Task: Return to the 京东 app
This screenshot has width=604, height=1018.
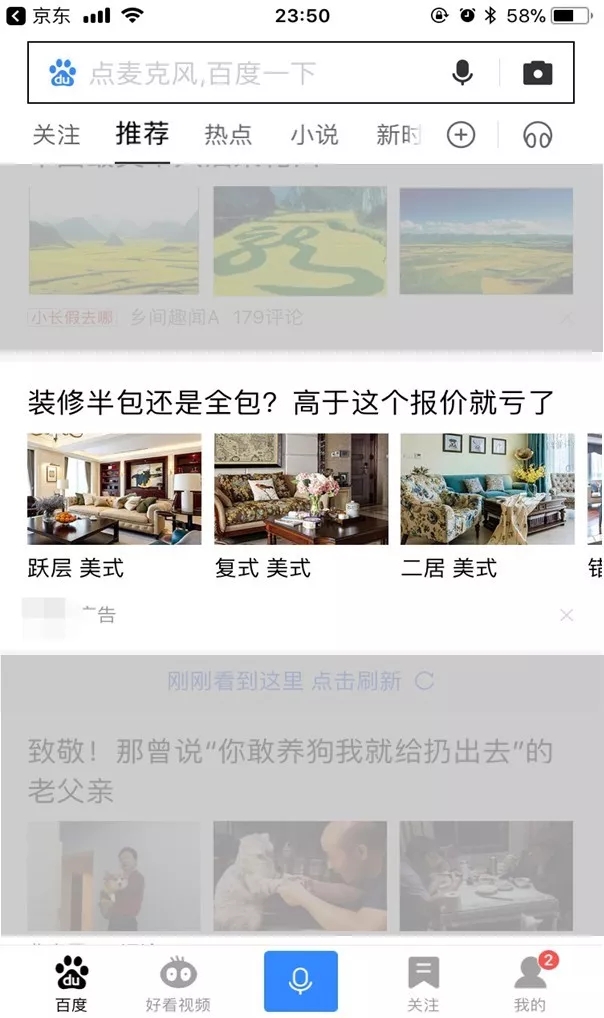Action: click(x=38, y=15)
